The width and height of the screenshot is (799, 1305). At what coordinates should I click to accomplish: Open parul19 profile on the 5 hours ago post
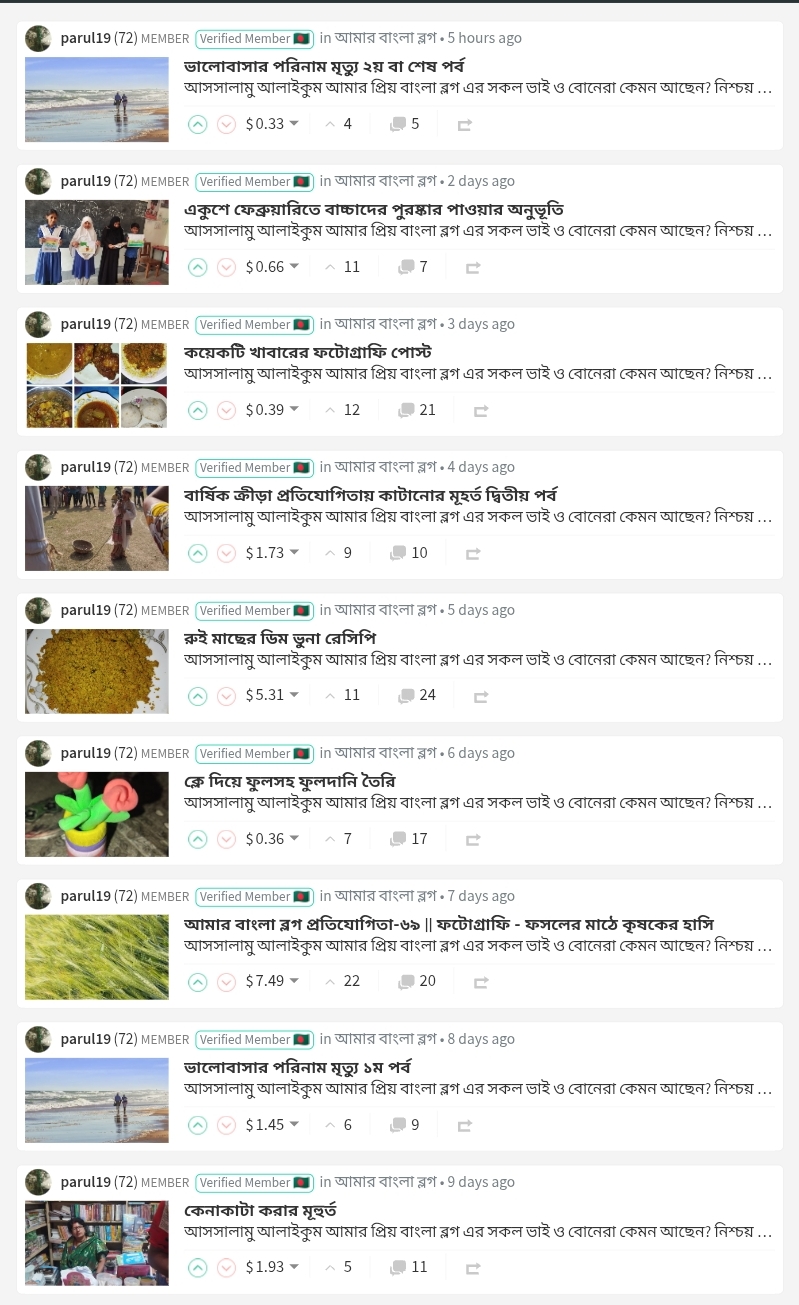(85, 38)
